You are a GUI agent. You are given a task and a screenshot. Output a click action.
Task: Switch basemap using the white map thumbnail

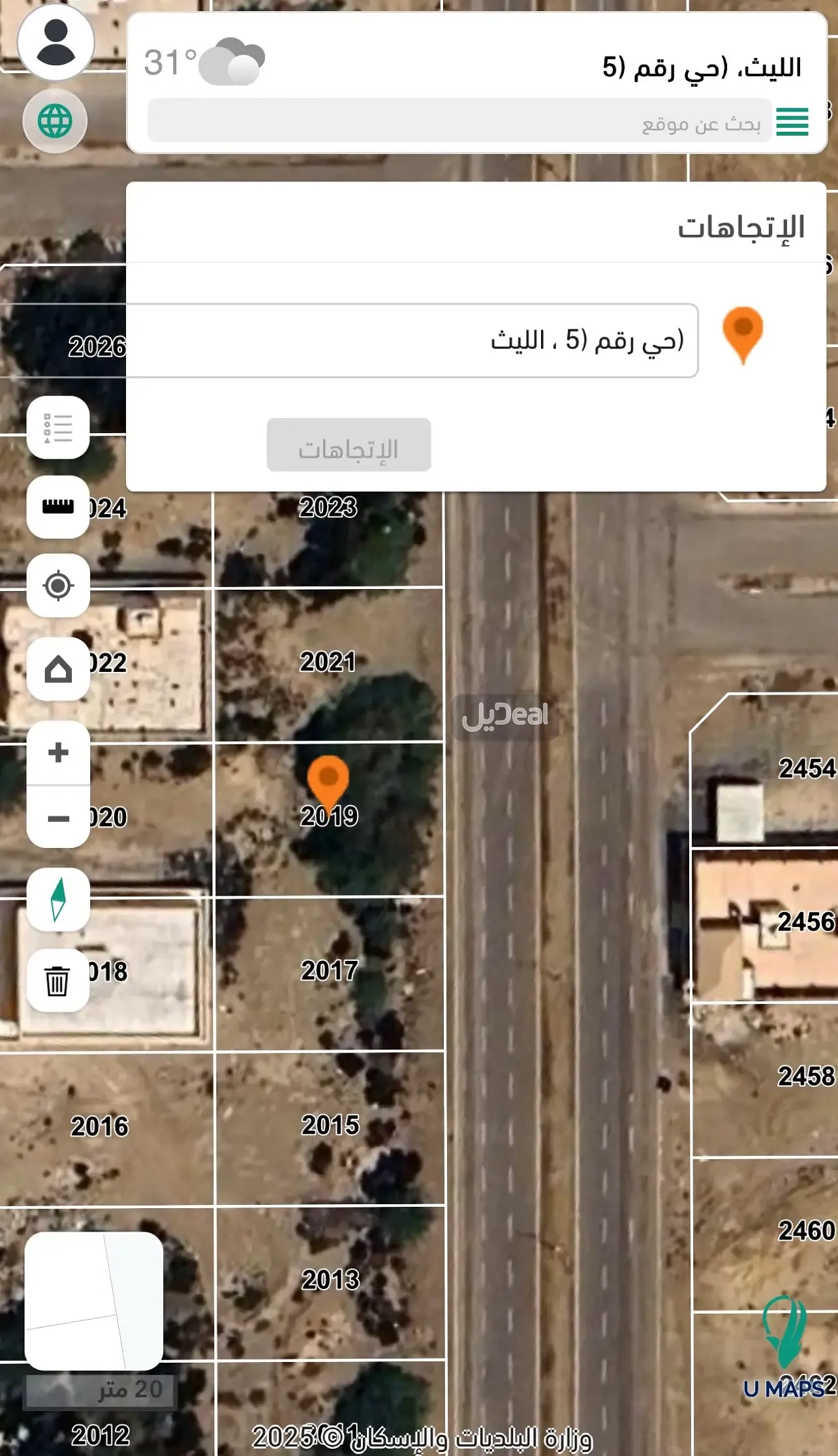pyautogui.click(x=94, y=1301)
